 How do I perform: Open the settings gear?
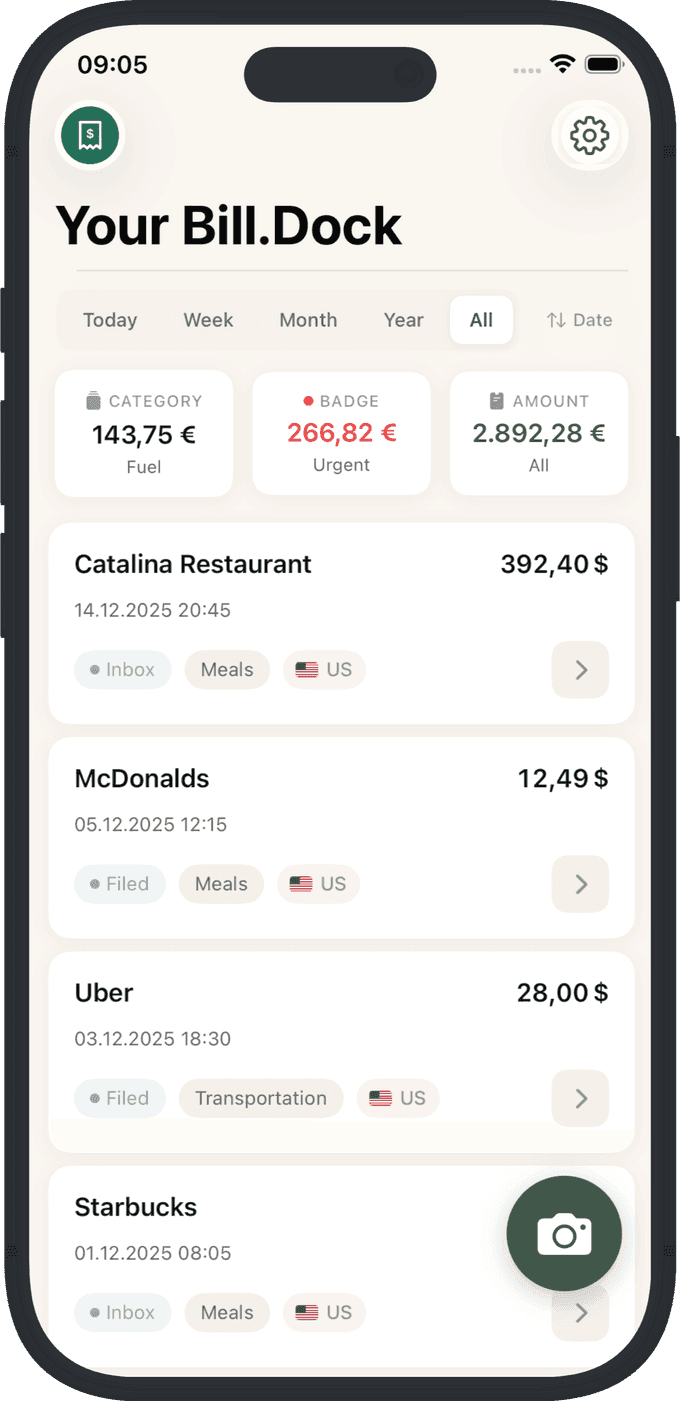click(589, 136)
